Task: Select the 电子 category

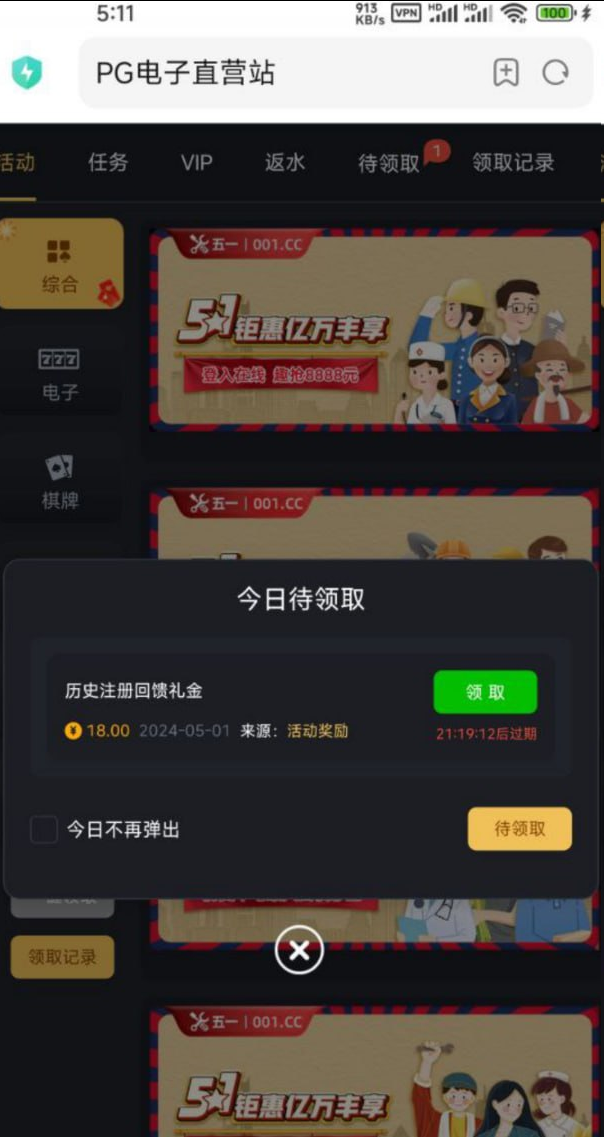Action: click(60, 373)
